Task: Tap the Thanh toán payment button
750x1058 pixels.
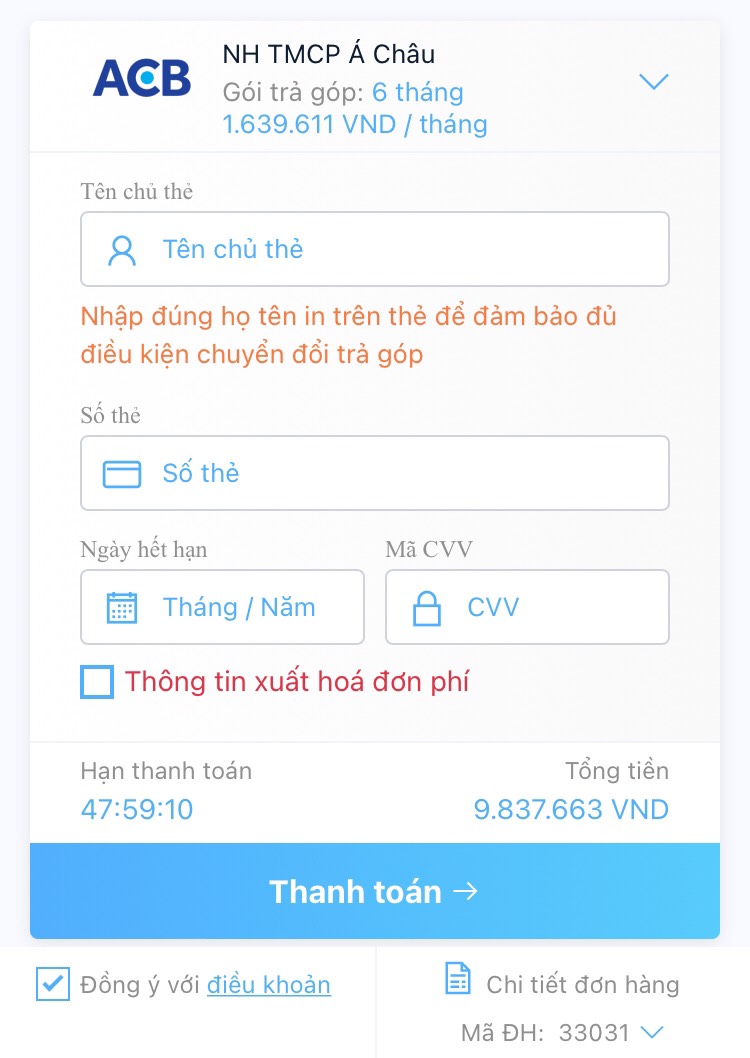Action: (375, 891)
